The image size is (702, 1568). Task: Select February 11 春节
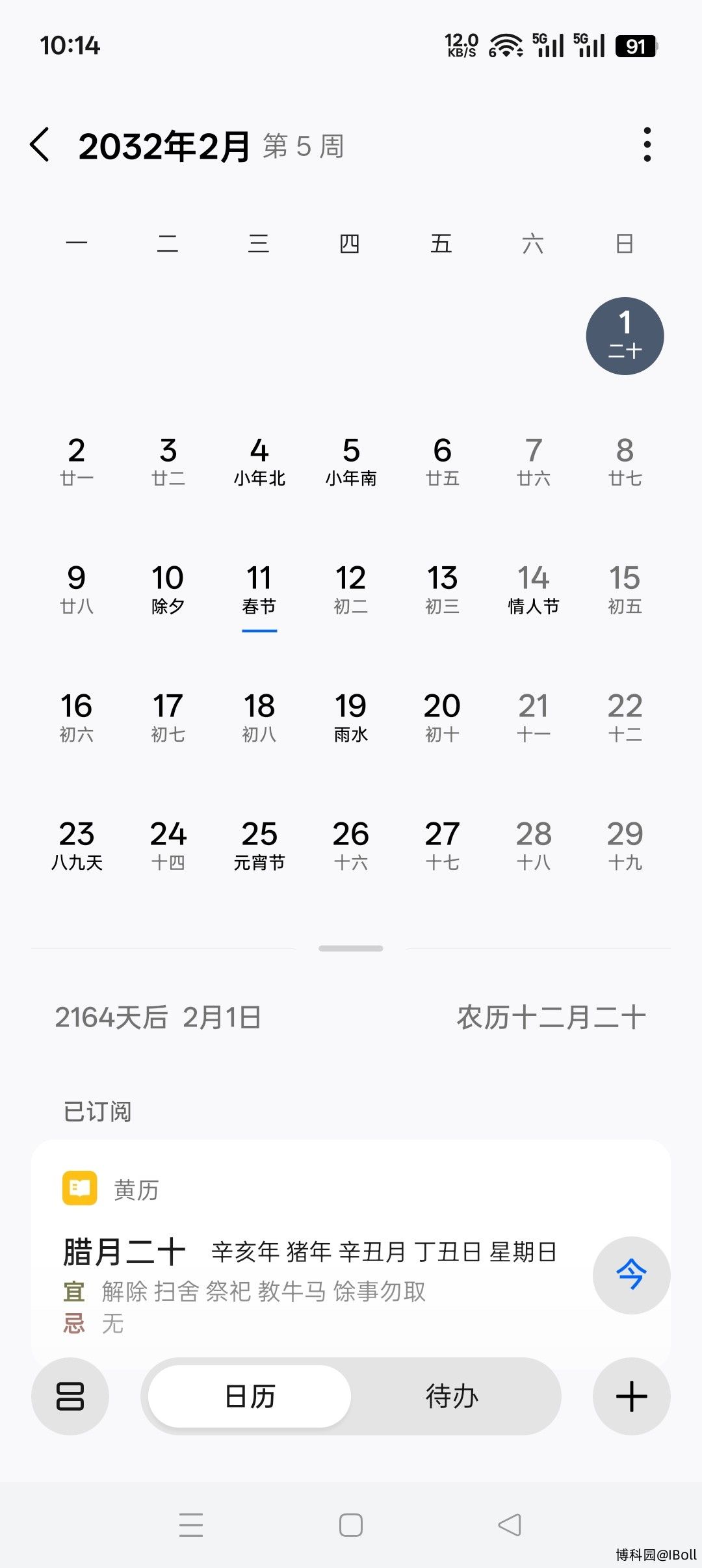coord(259,589)
